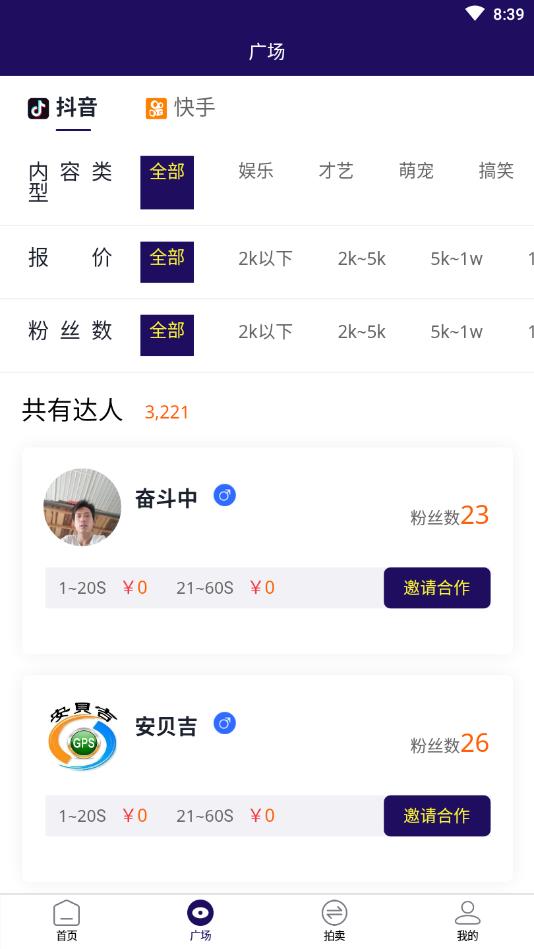Select the 抖音 platform tab
The width and height of the screenshot is (534, 949).
pyautogui.click(x=63, y=108)
